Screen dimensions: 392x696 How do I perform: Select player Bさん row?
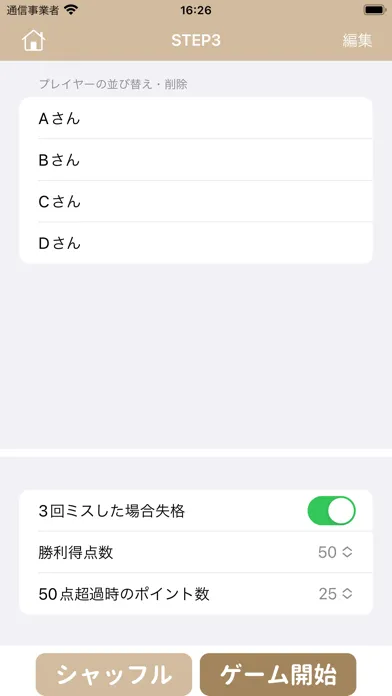196,160
